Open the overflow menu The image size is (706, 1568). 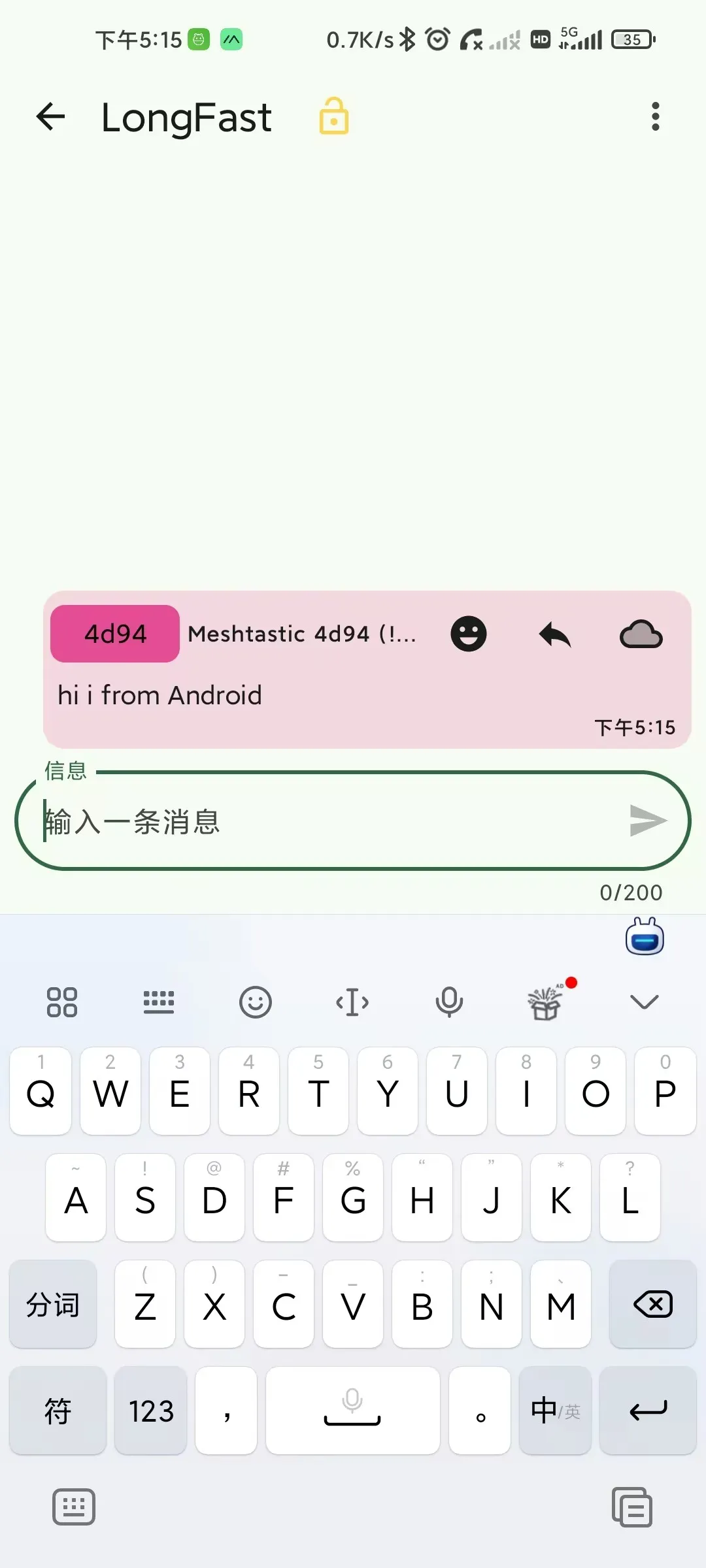pyautogui.click(x=655, y=117)
